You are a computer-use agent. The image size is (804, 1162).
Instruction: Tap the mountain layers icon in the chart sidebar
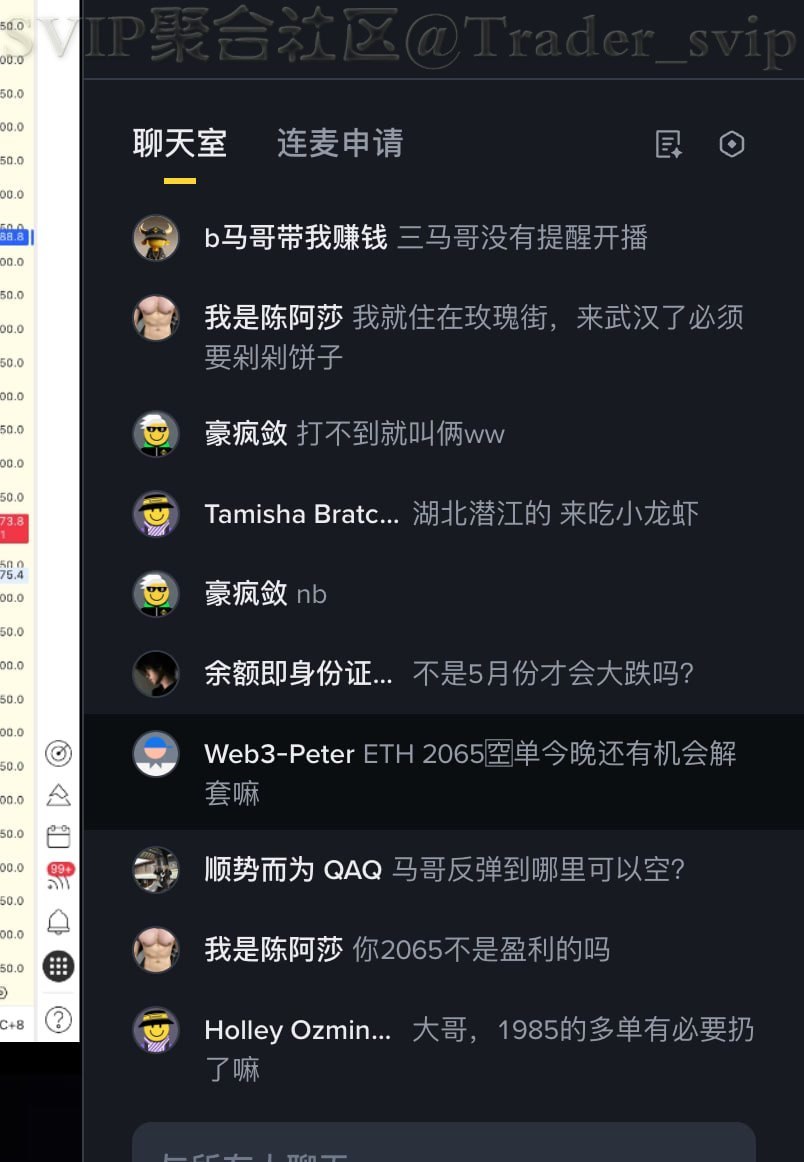pyautogui.click(x=59, y=795)
